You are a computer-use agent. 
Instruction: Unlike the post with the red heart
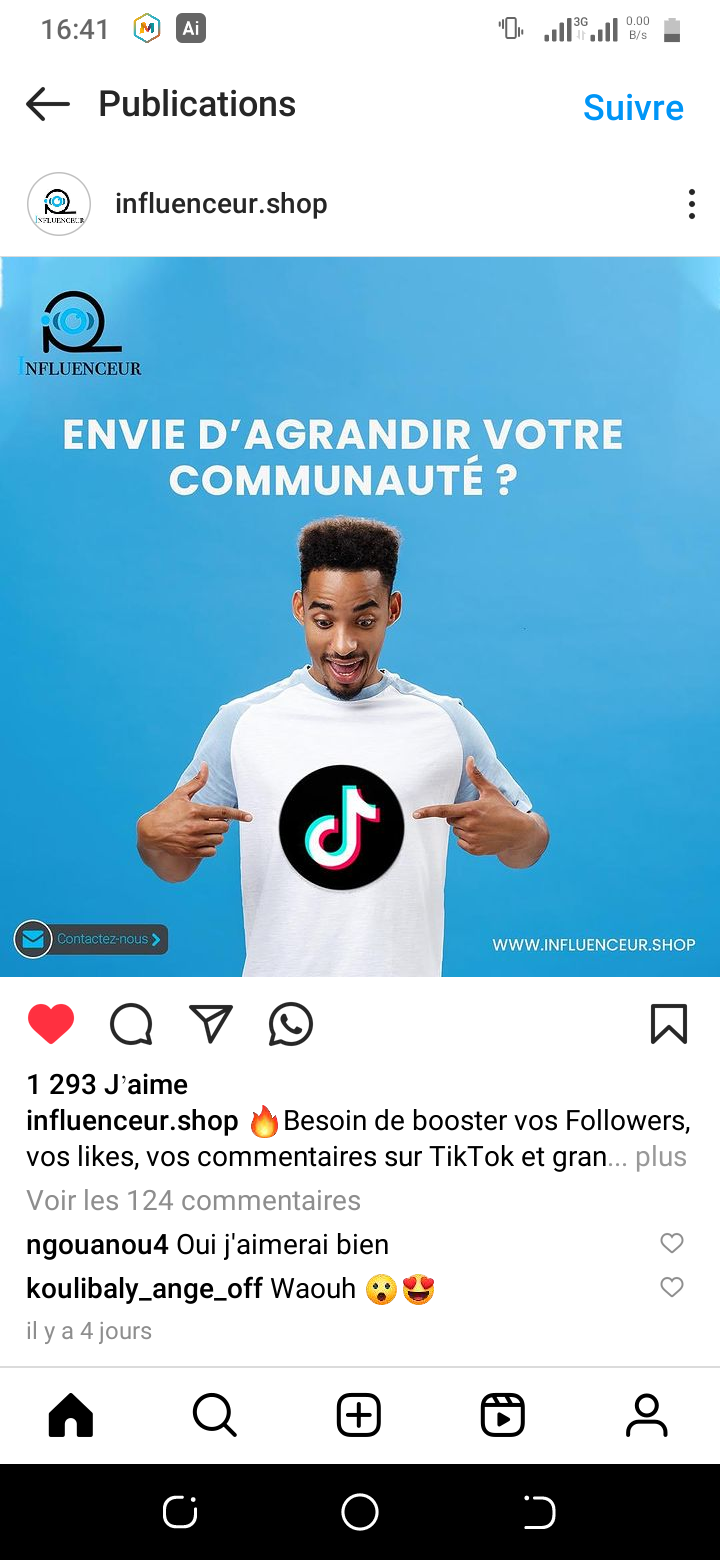point(51,1025)
